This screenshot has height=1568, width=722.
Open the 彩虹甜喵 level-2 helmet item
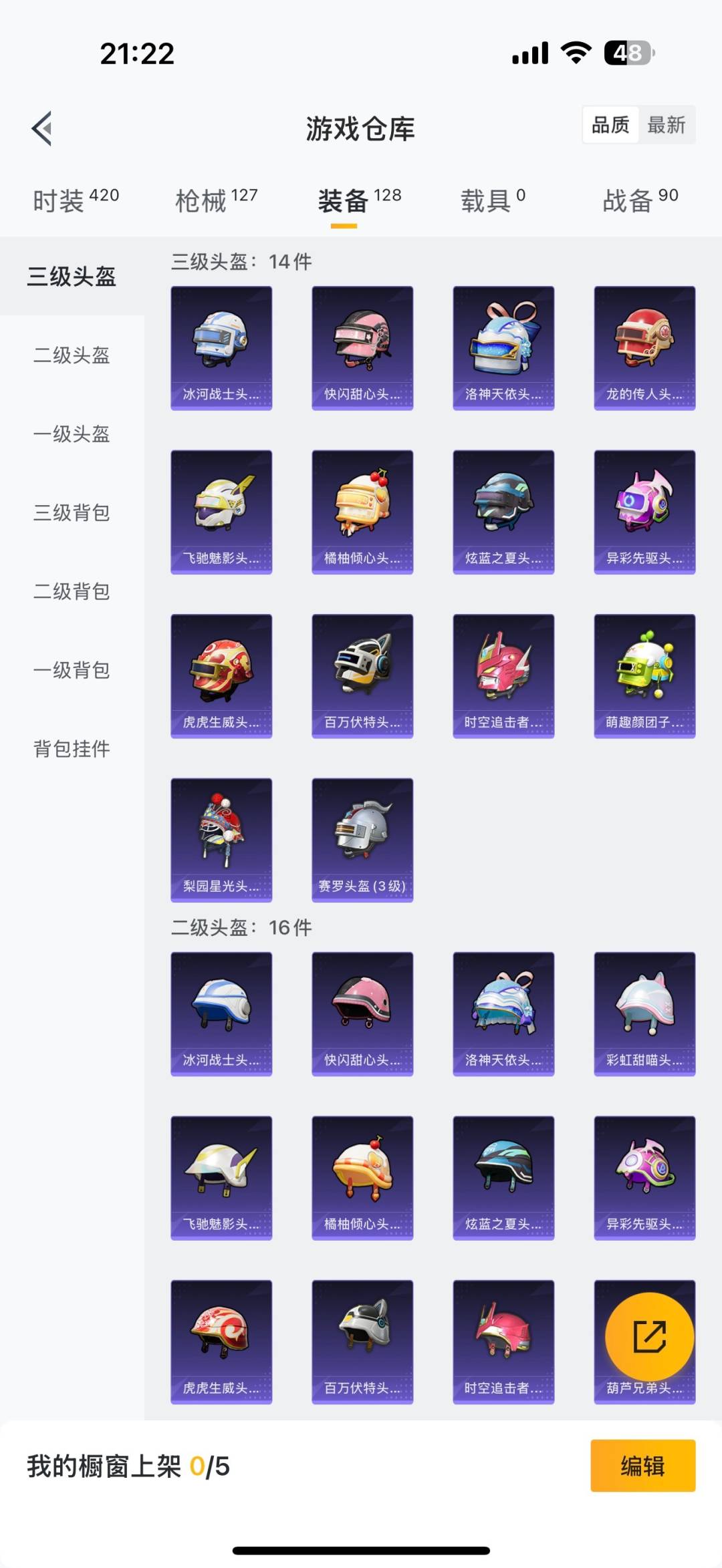(644, 1013)
